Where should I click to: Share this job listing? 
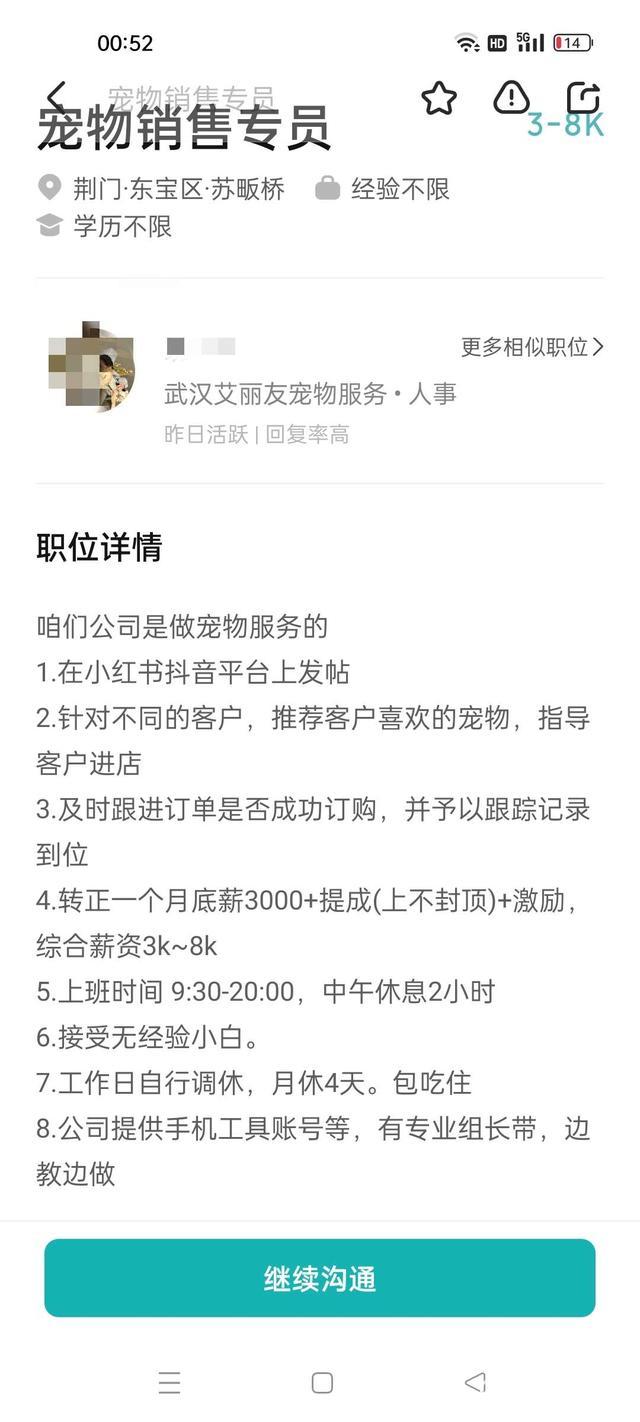(583, 98)
